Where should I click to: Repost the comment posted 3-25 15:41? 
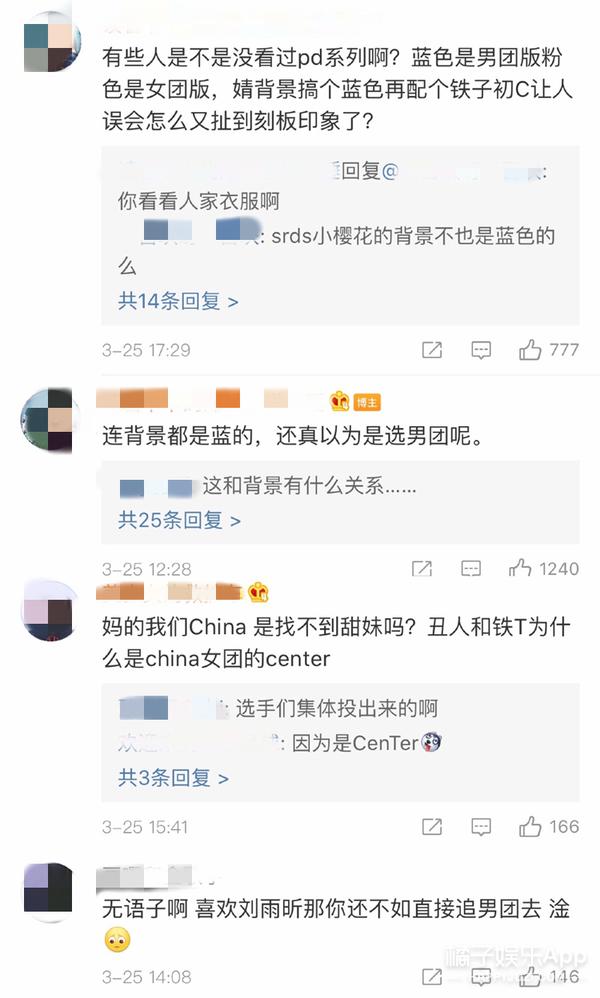[x=432, y=827]
